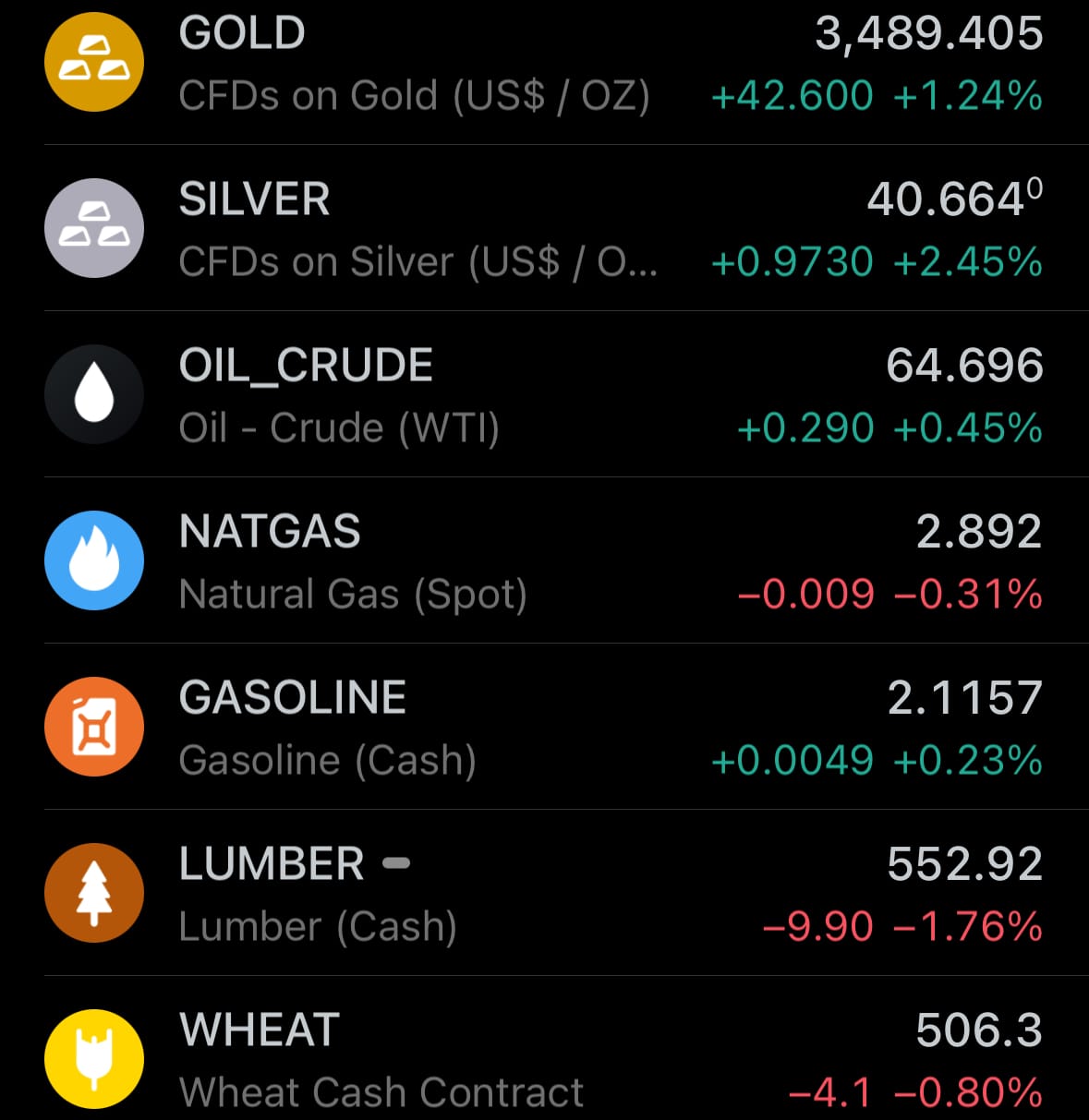The height and width of the screenshot is (1120, 1089).
Task: Show LUMBER cash chart
Action: pos(544,894)
